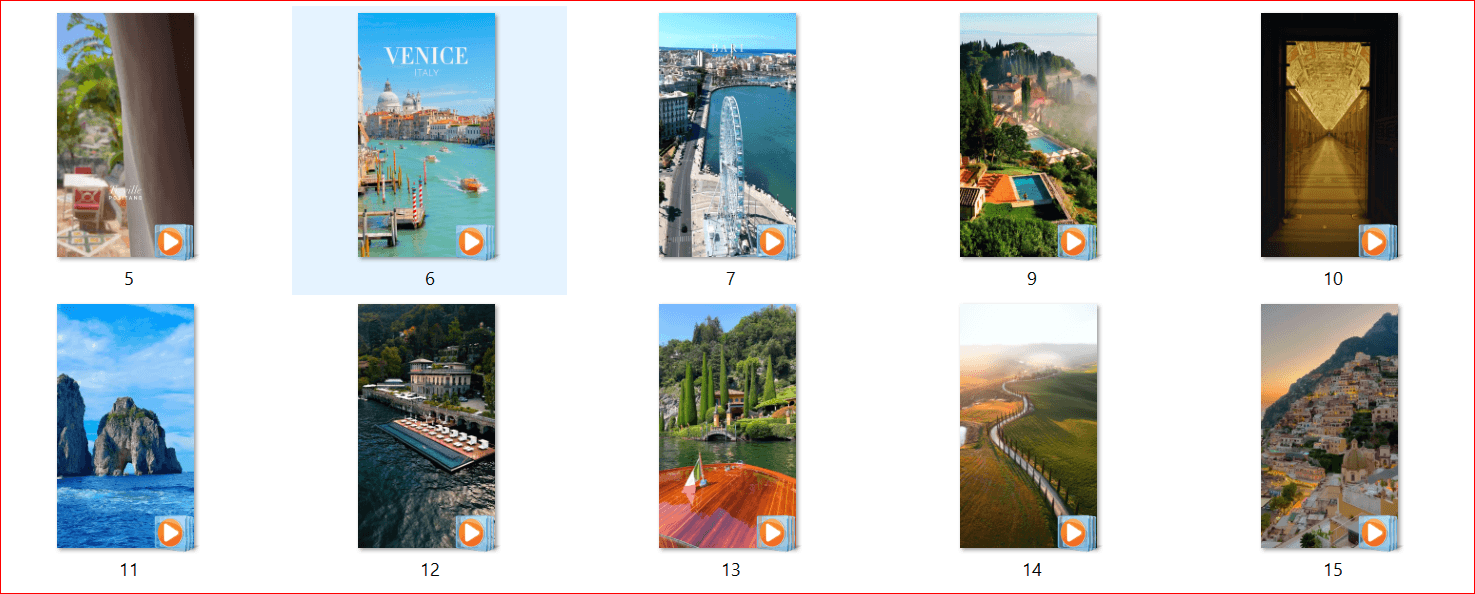Select video 7 showing the Ferris wheel
Image resolution: width=1475 pixels, height=594 pixels.
tap(727, 135)
